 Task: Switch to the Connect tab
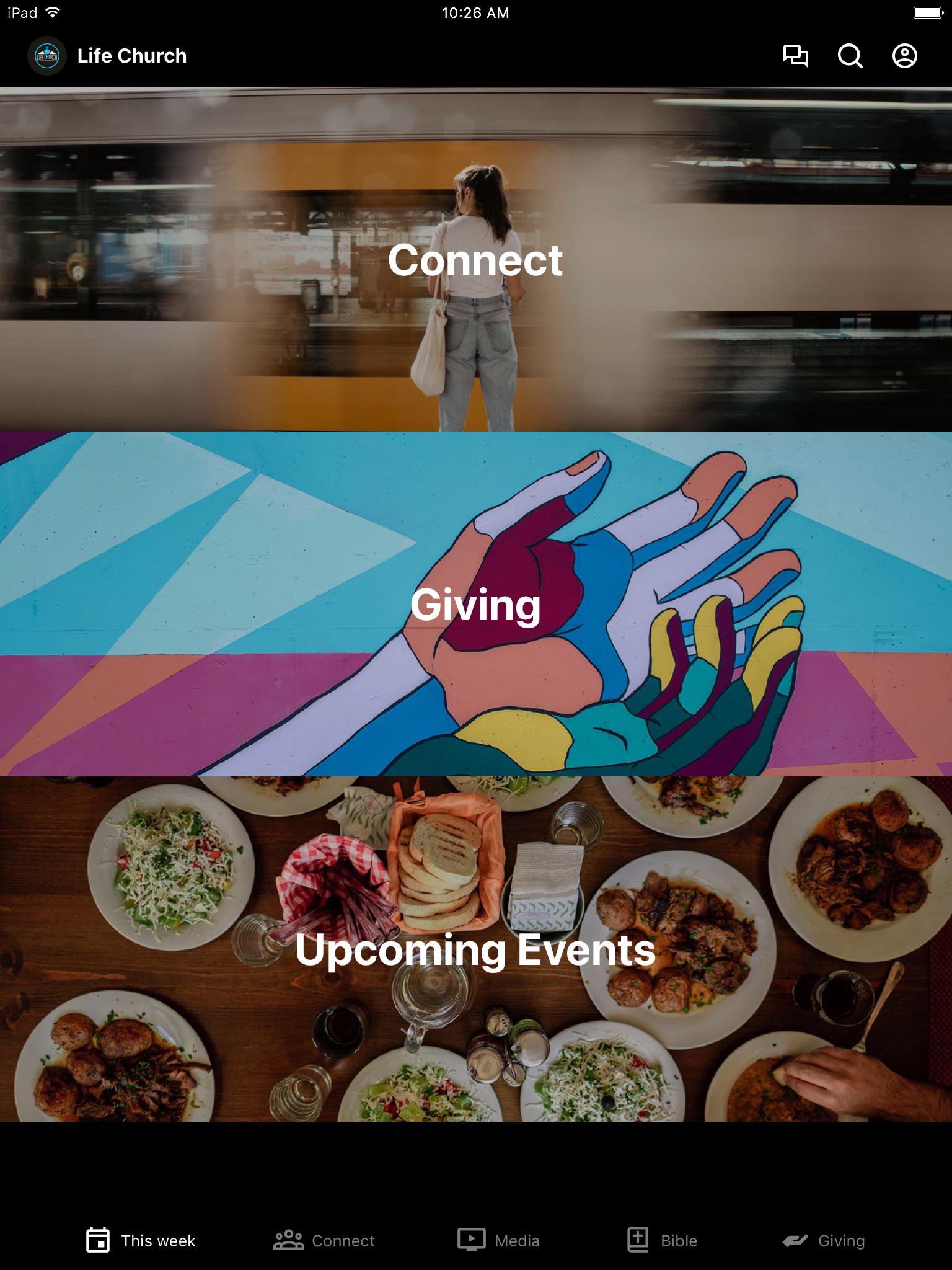(x=324, y=1240)
